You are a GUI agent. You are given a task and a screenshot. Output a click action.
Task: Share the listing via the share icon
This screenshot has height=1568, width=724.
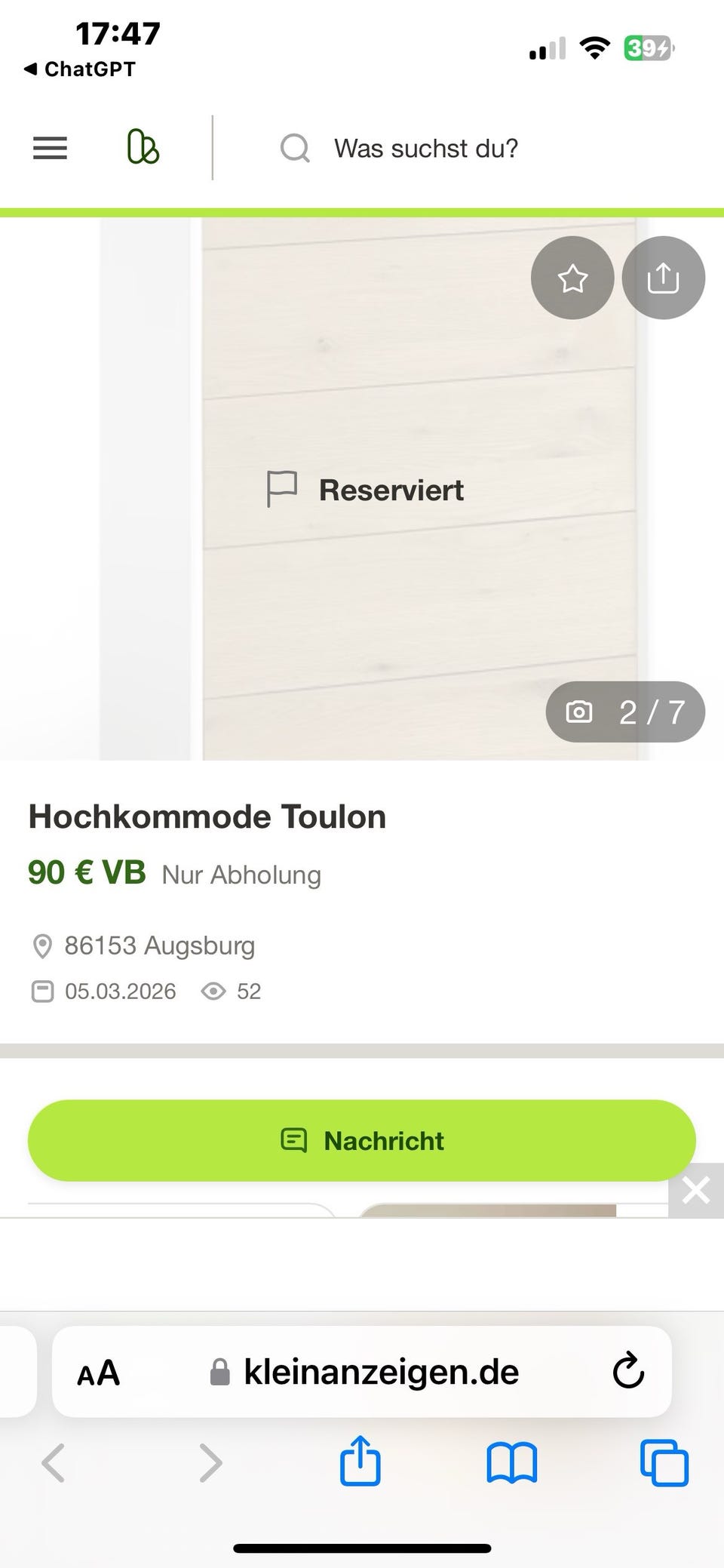click(x=663, y=278)
